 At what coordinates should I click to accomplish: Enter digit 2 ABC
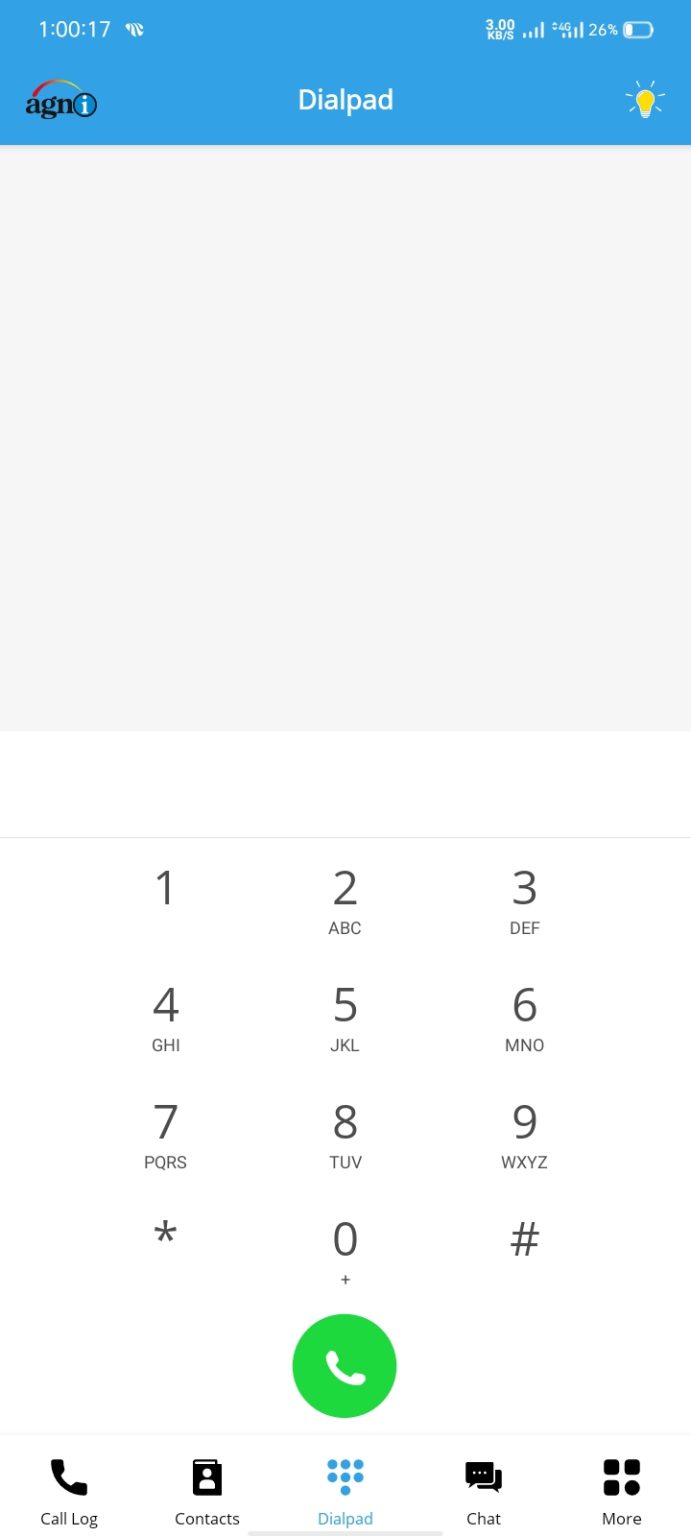click(x=345, y=901)
